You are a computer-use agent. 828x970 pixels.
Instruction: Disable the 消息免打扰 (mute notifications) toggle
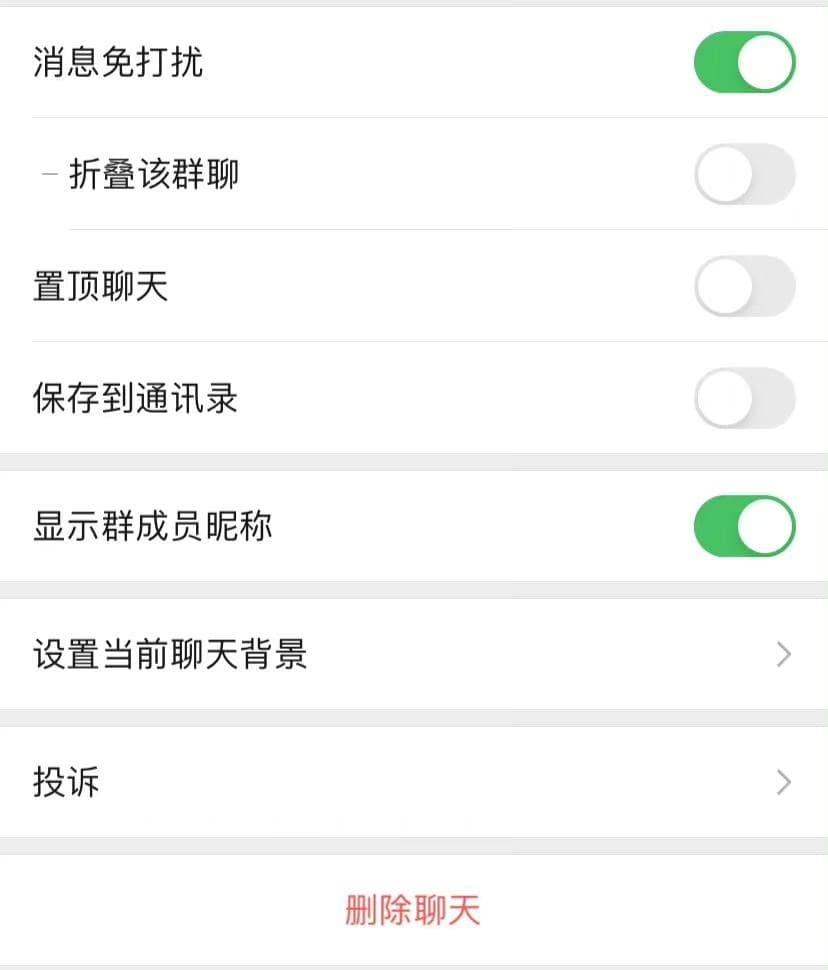[x=744, y=62]
